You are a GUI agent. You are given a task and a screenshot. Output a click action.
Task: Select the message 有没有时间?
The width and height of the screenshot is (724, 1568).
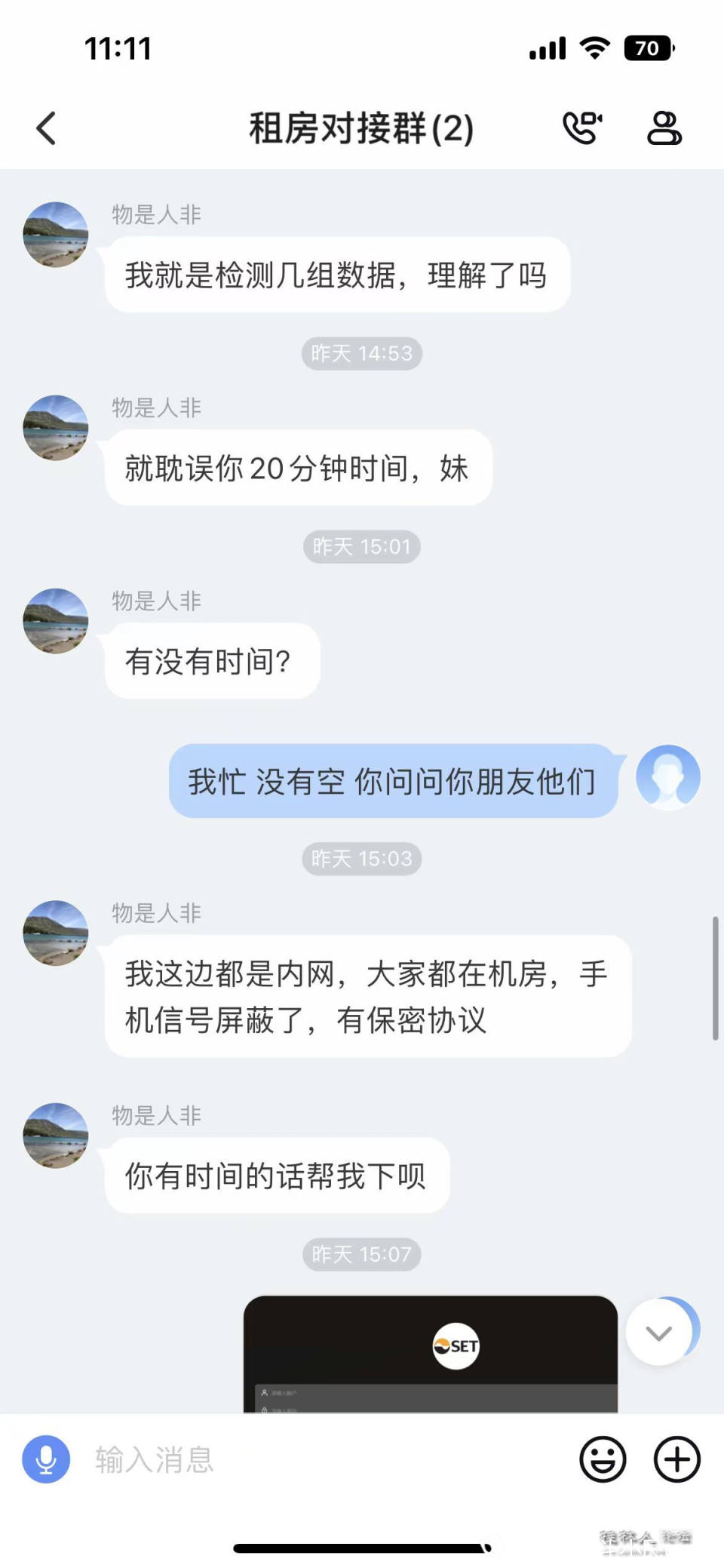coord(210,660)
